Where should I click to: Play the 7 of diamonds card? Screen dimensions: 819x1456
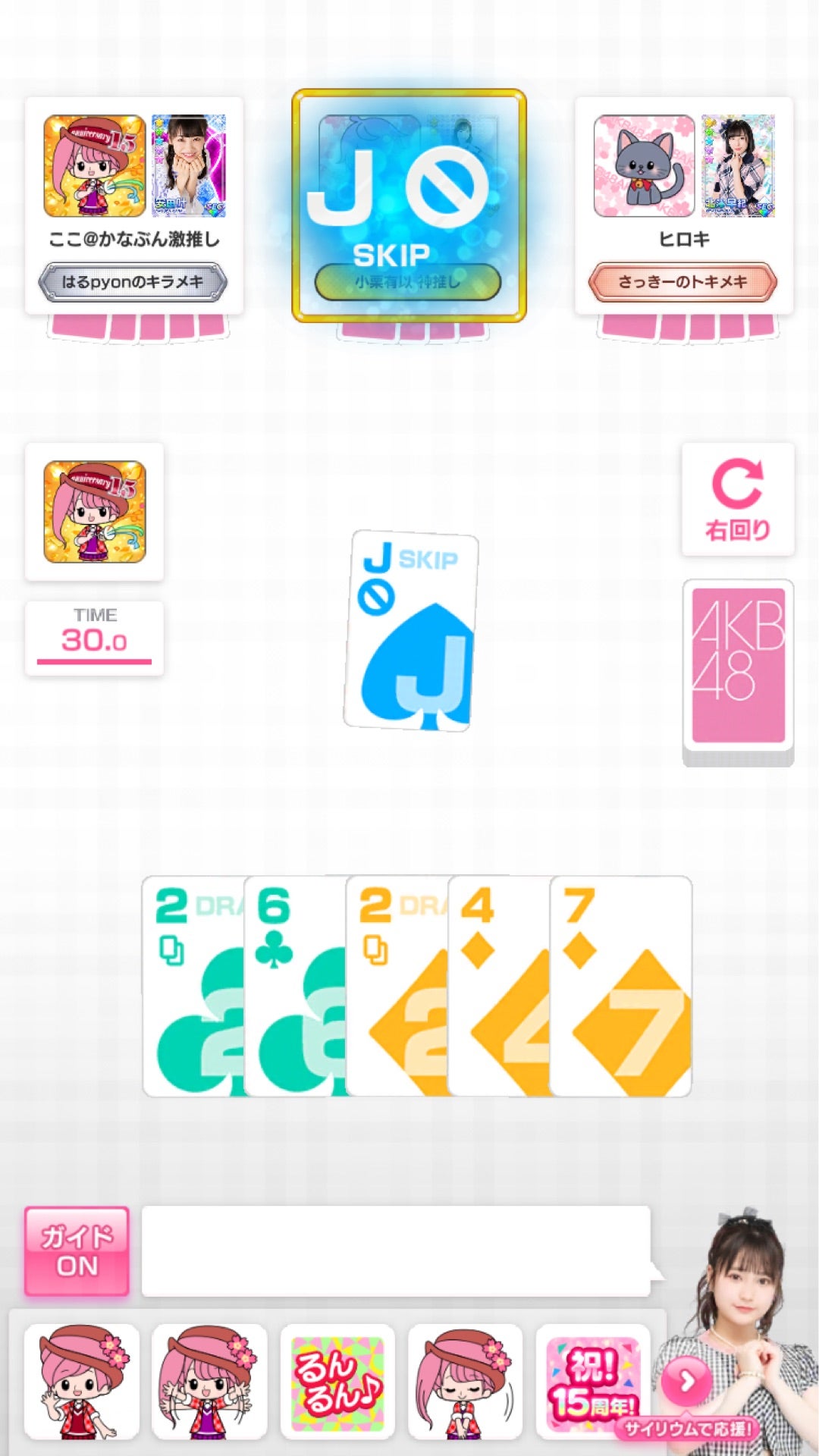point(622,986)
